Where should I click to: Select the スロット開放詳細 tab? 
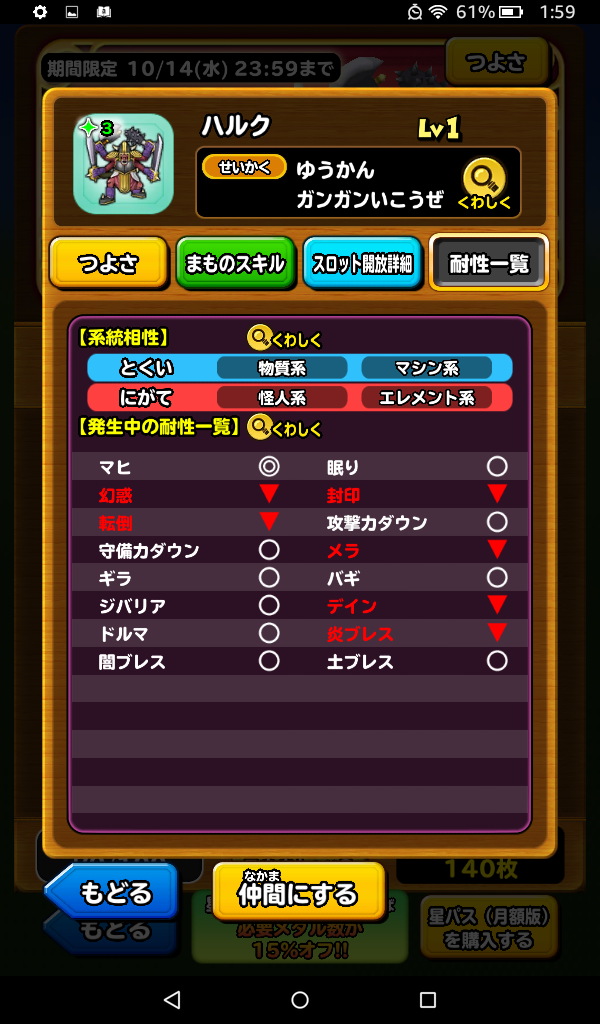(x=362, y=264)
